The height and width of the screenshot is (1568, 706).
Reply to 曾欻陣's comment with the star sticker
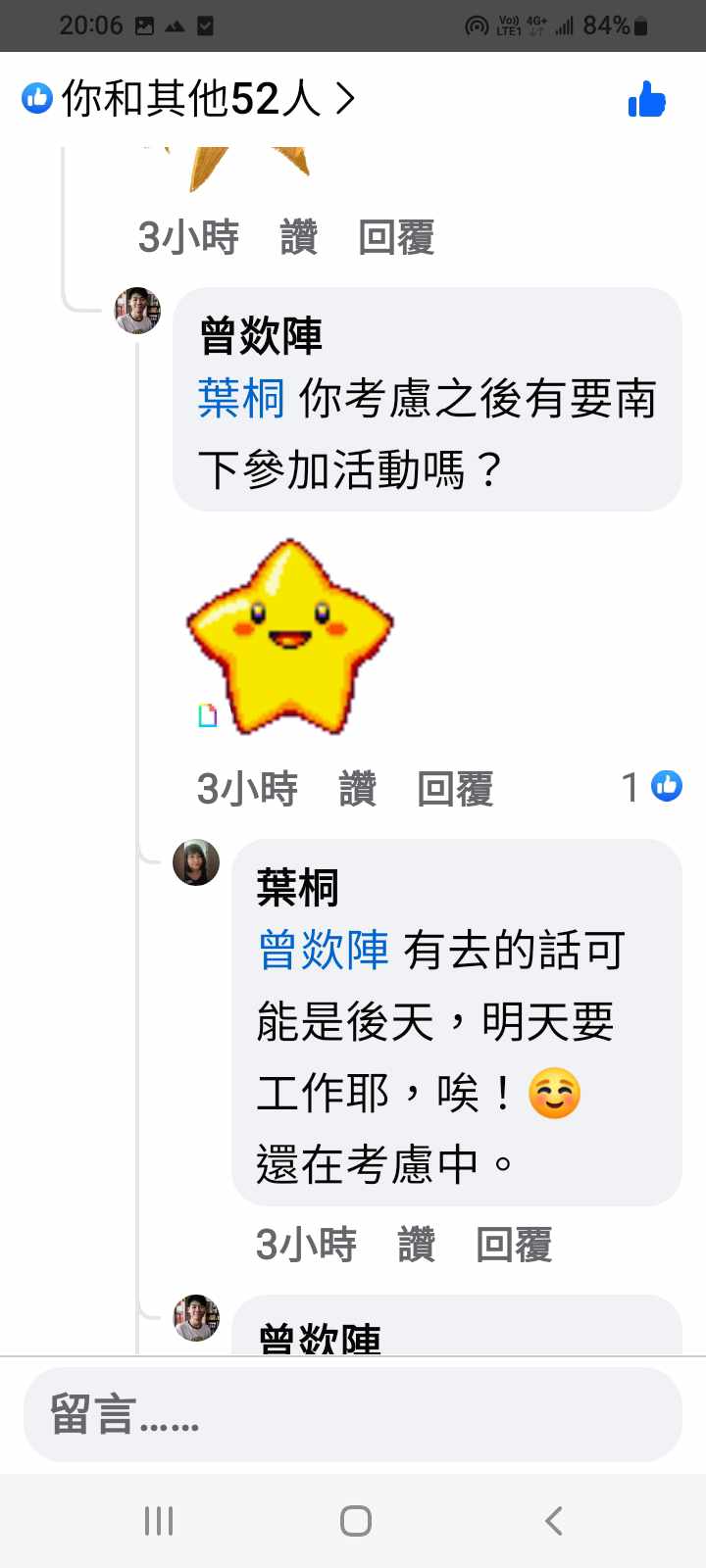click(x=455, y=789)
